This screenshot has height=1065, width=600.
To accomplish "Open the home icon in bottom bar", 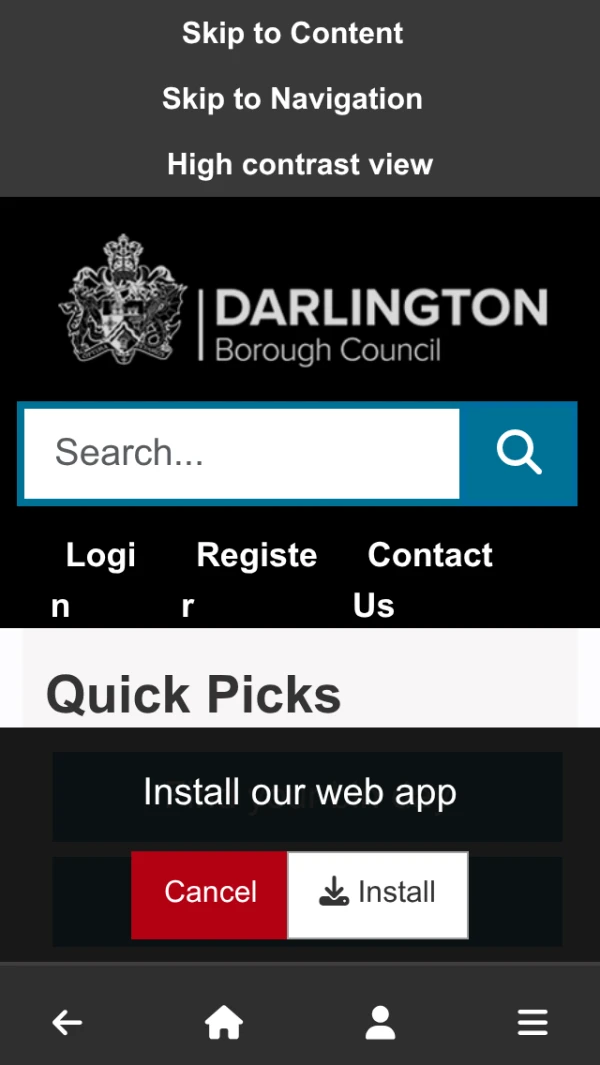I will tap(224, 1022).
